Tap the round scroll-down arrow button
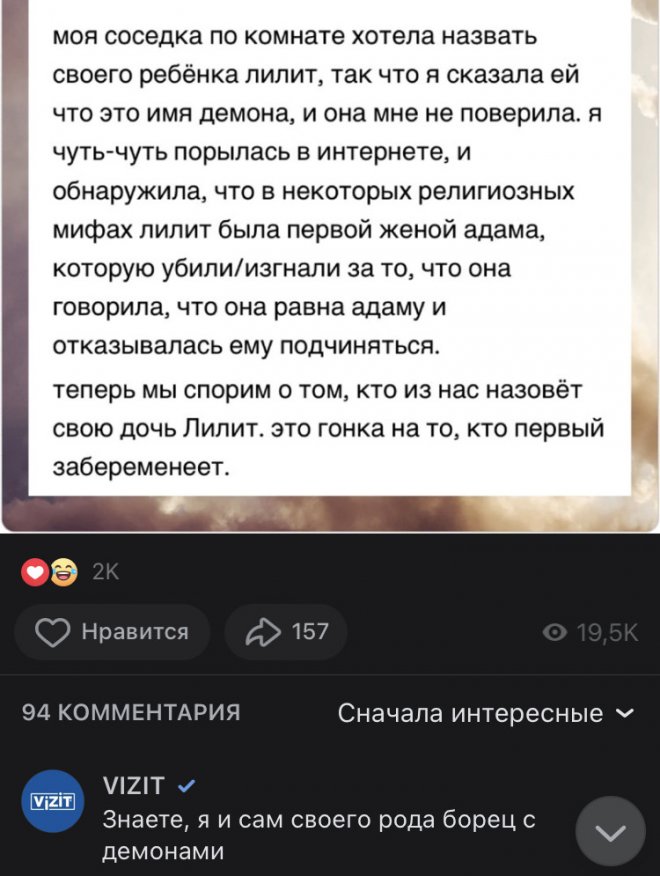The image size is (660, 876). [x=612, y=832]
